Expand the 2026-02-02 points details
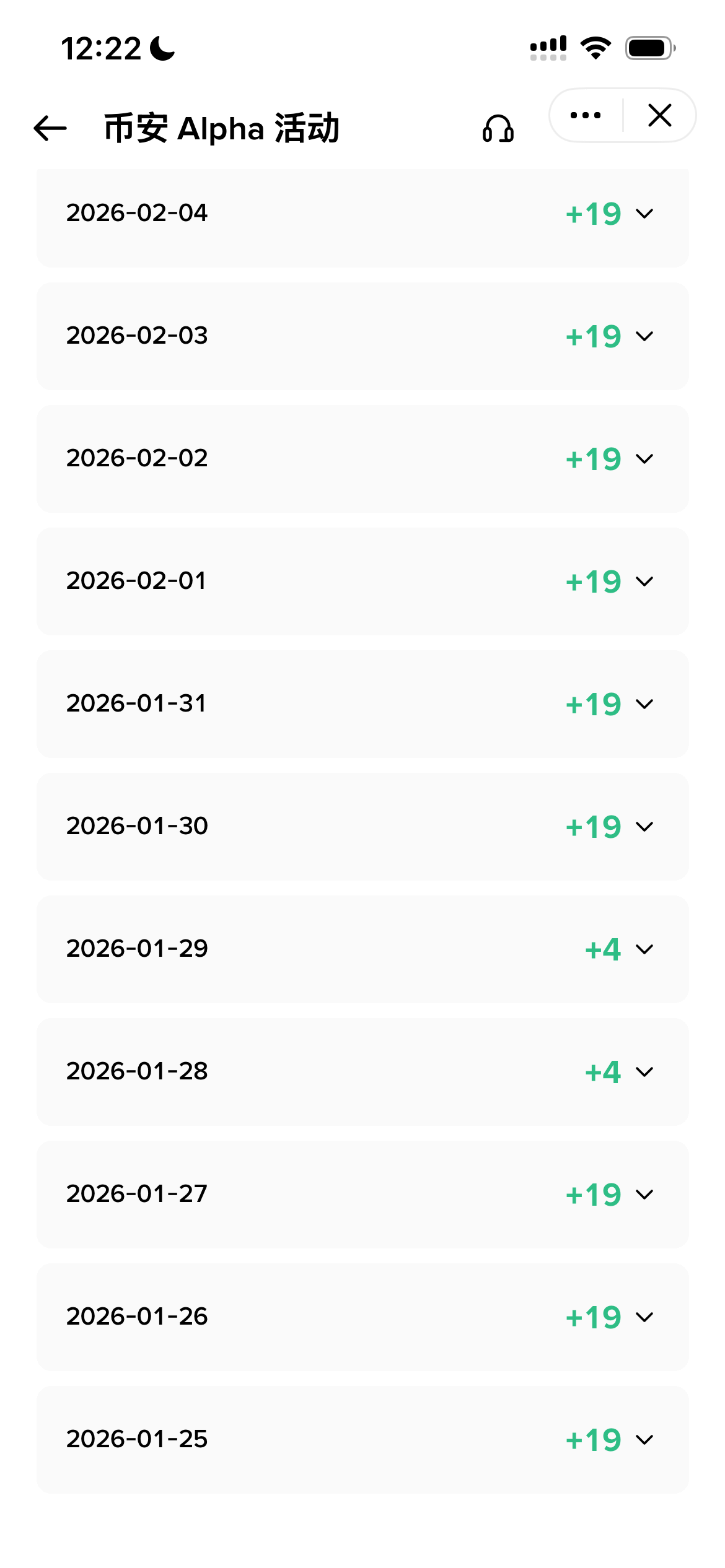Viewport: 725px width, 1568px height. (x=362, y=459)
